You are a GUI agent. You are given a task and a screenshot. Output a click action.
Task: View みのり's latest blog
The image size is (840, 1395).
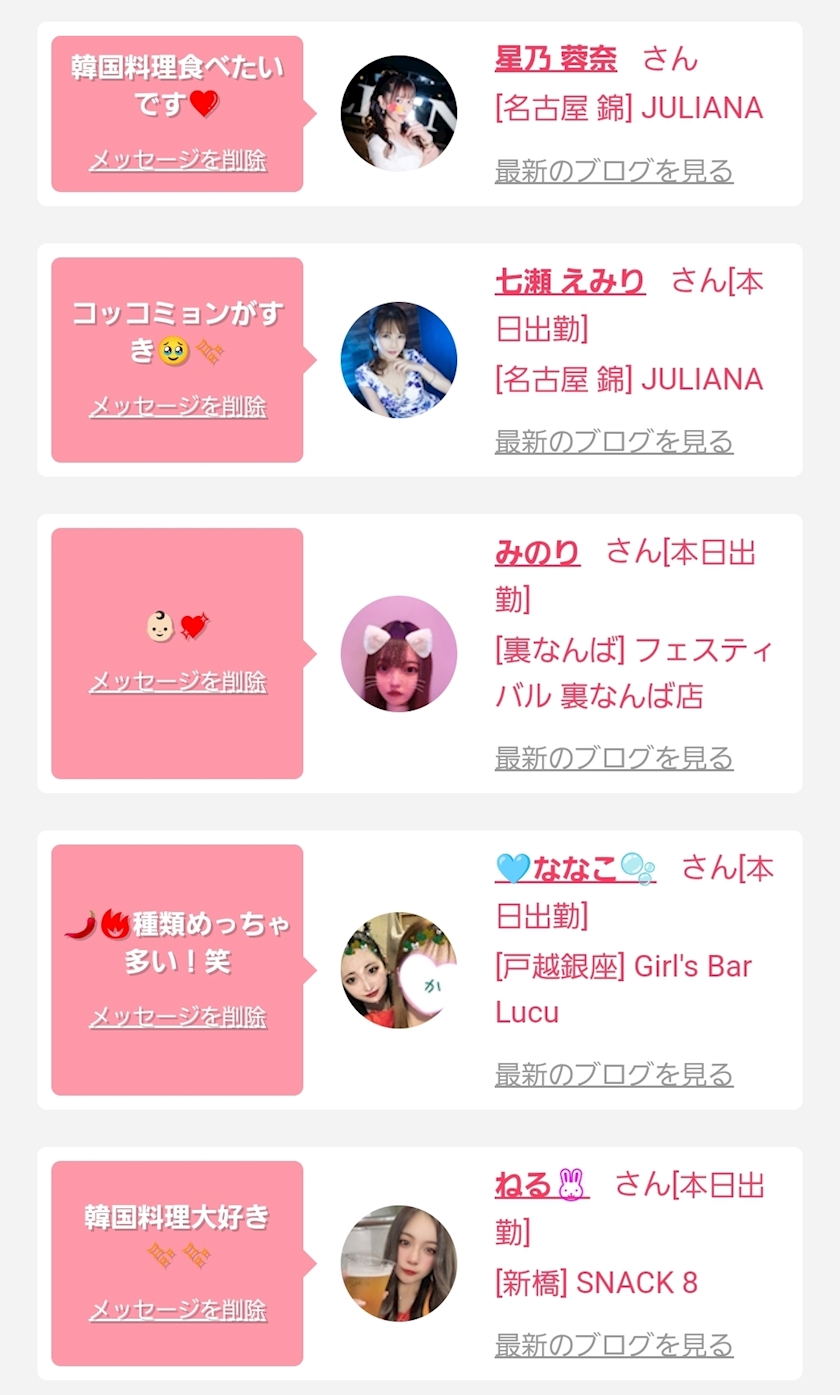pyautogui.click(x=613, y=758)
